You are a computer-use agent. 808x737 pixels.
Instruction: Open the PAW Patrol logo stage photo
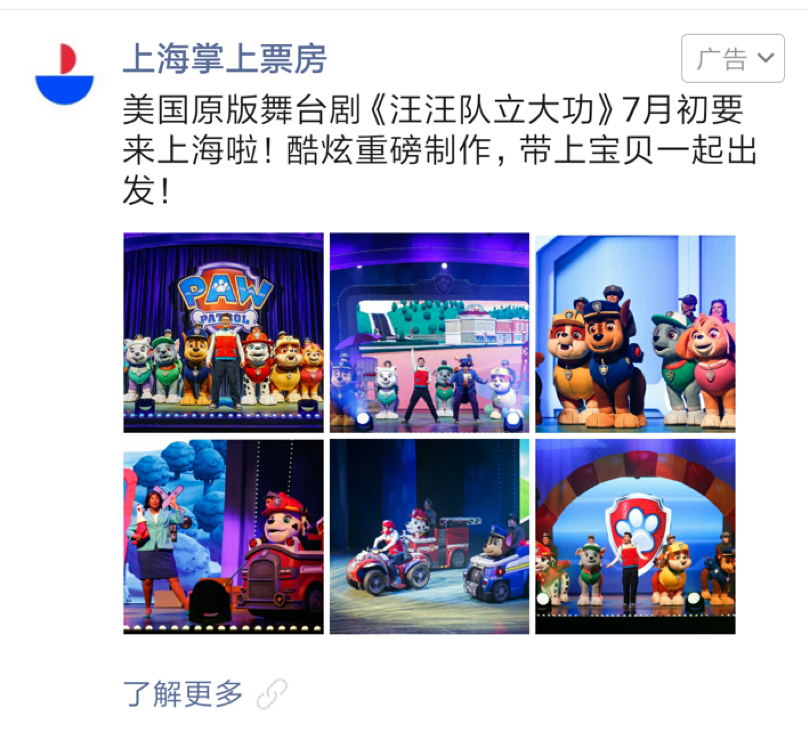(223, 332)
